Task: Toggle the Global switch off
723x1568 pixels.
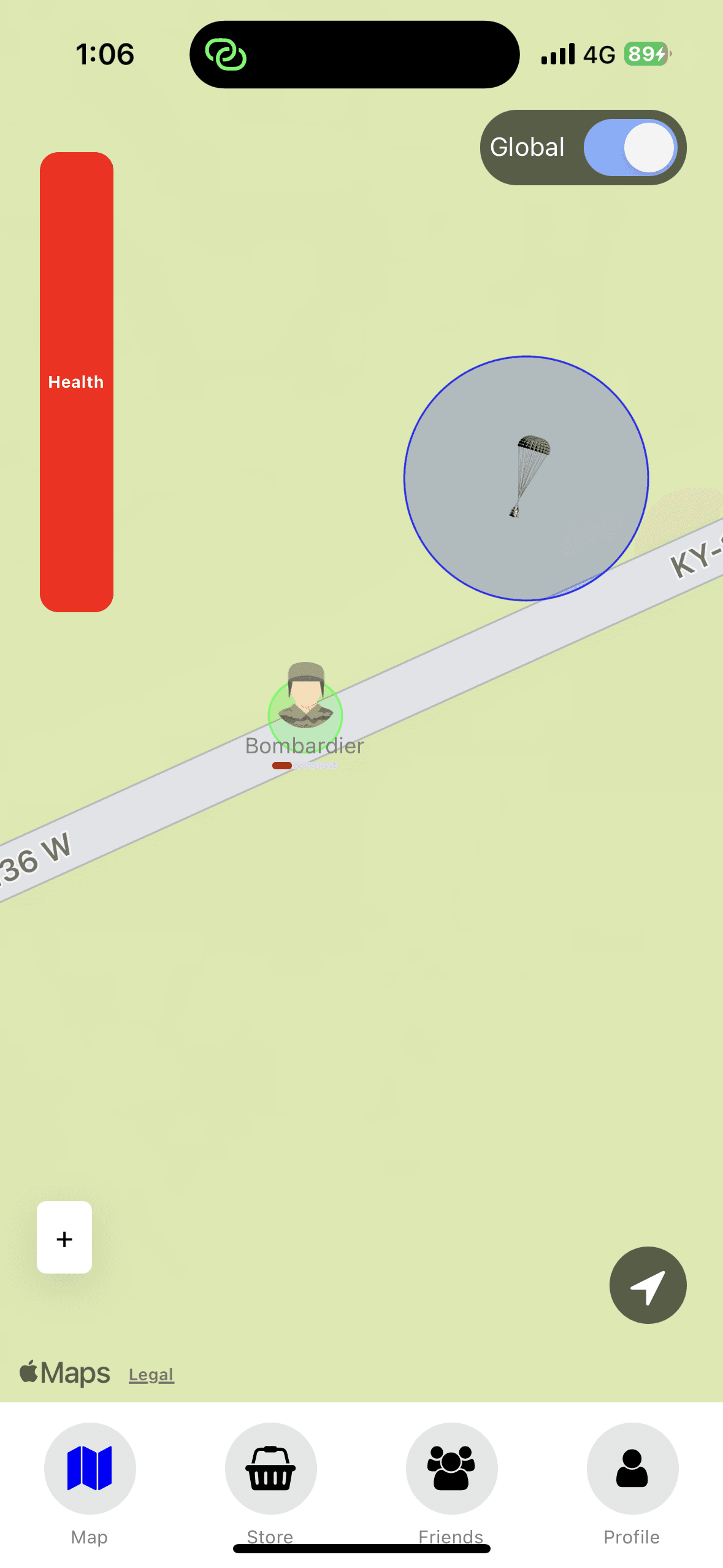Action: click(630, 148)
